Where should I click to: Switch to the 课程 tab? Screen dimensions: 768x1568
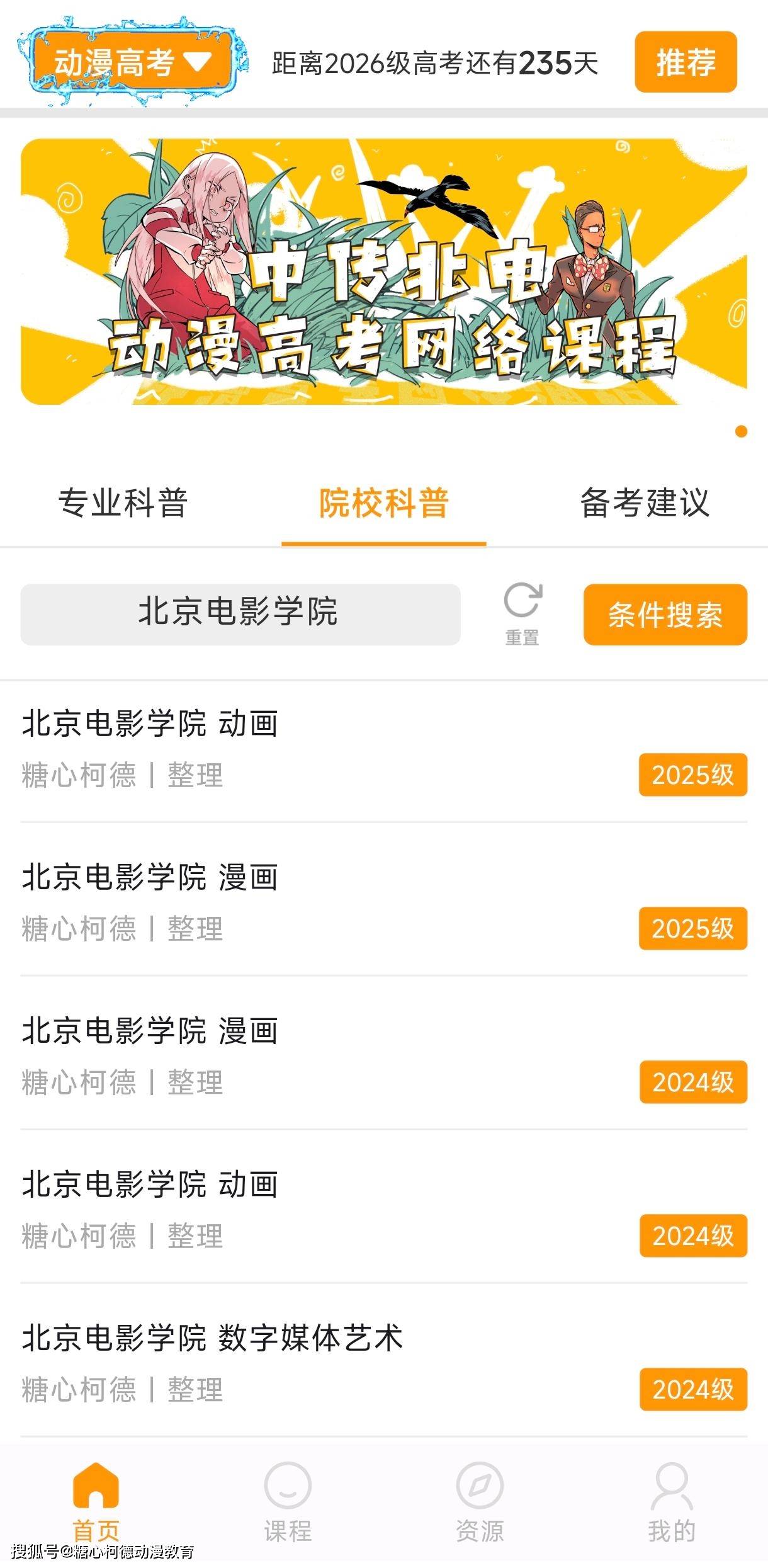tap(288, 1502)
